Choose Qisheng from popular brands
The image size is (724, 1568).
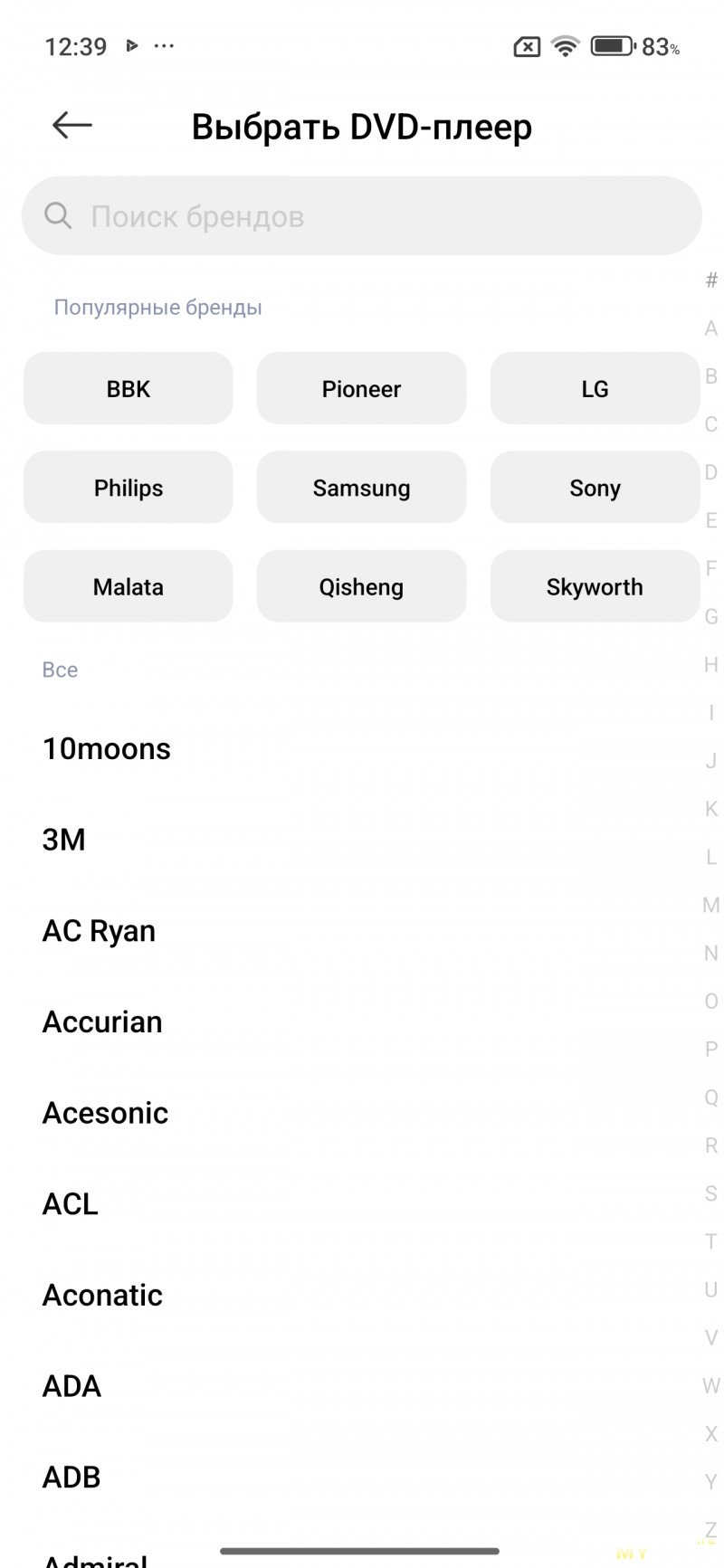point(361,586)
